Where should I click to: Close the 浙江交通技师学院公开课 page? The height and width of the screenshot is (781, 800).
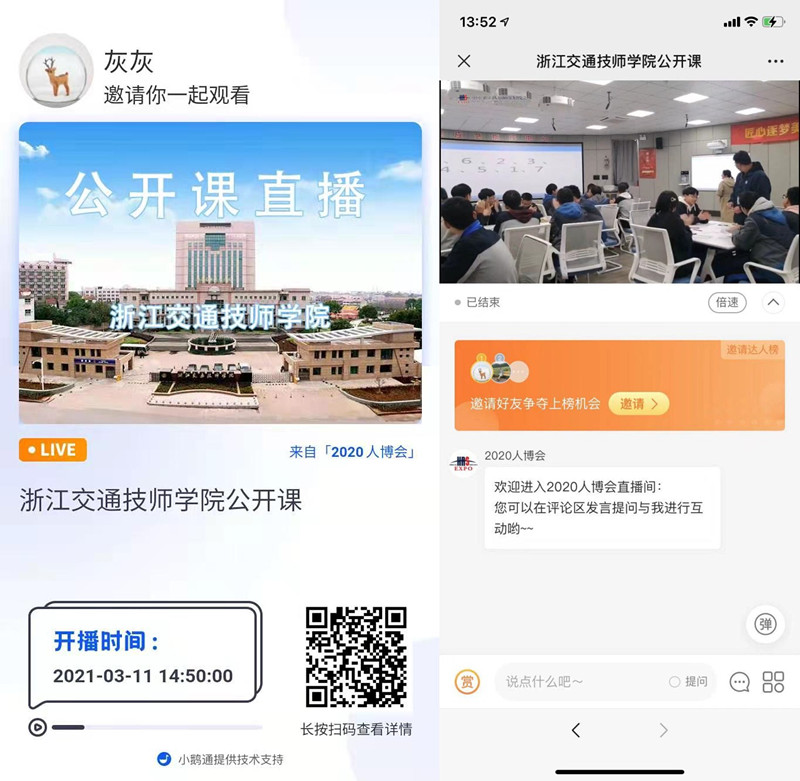(464, 61)
